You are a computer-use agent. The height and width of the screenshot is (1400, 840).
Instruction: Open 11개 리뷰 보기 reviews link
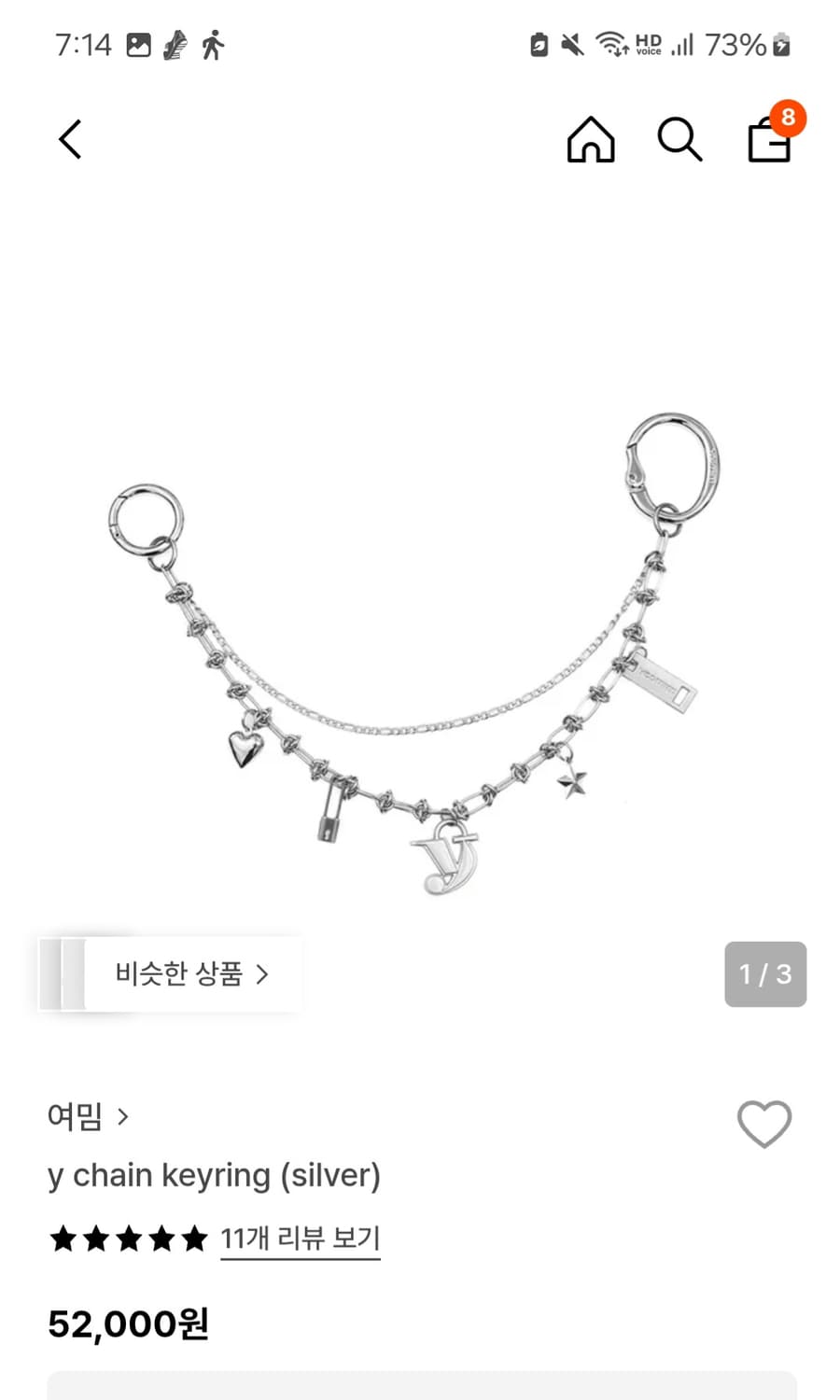pos(300,1238)
